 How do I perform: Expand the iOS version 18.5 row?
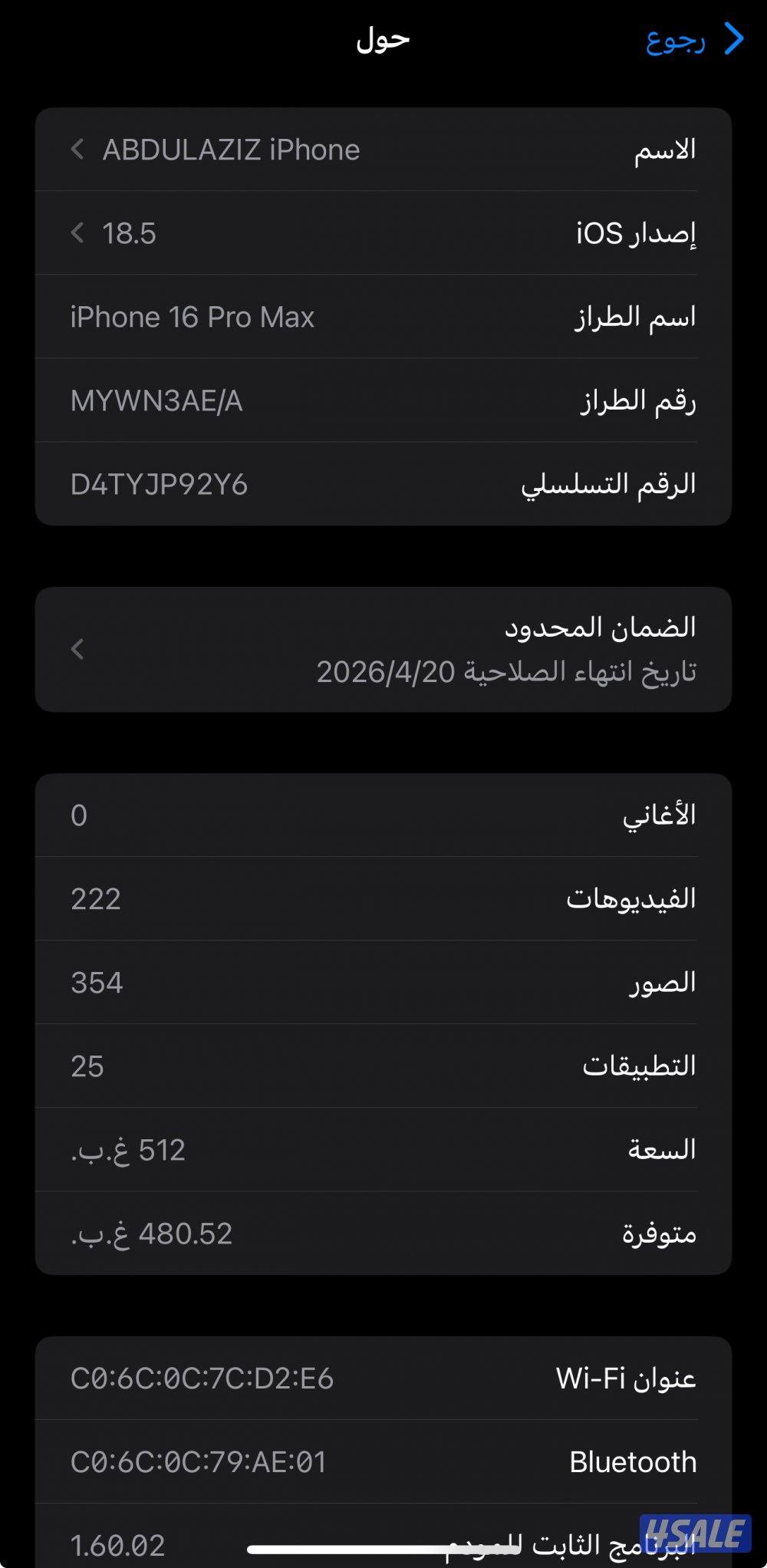[x=383, y=233]
